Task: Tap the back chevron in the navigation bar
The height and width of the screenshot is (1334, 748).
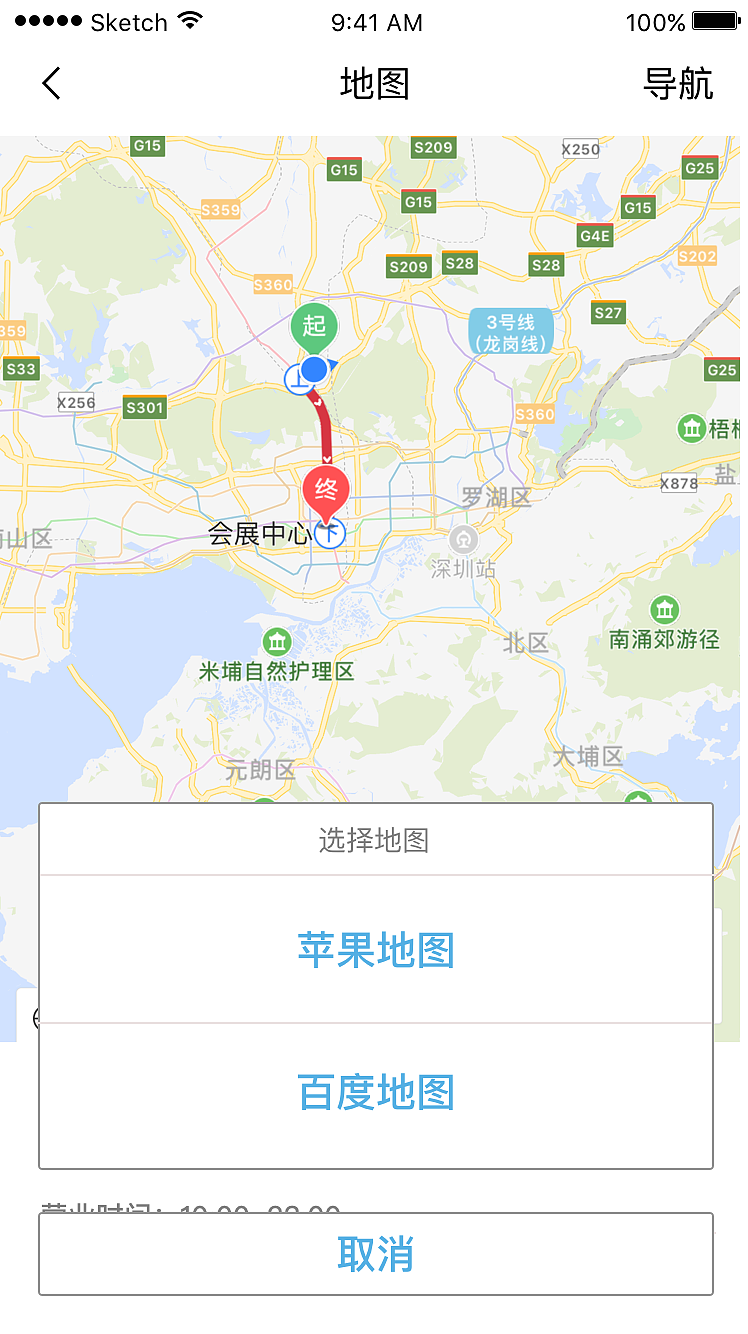Action: 51,84
